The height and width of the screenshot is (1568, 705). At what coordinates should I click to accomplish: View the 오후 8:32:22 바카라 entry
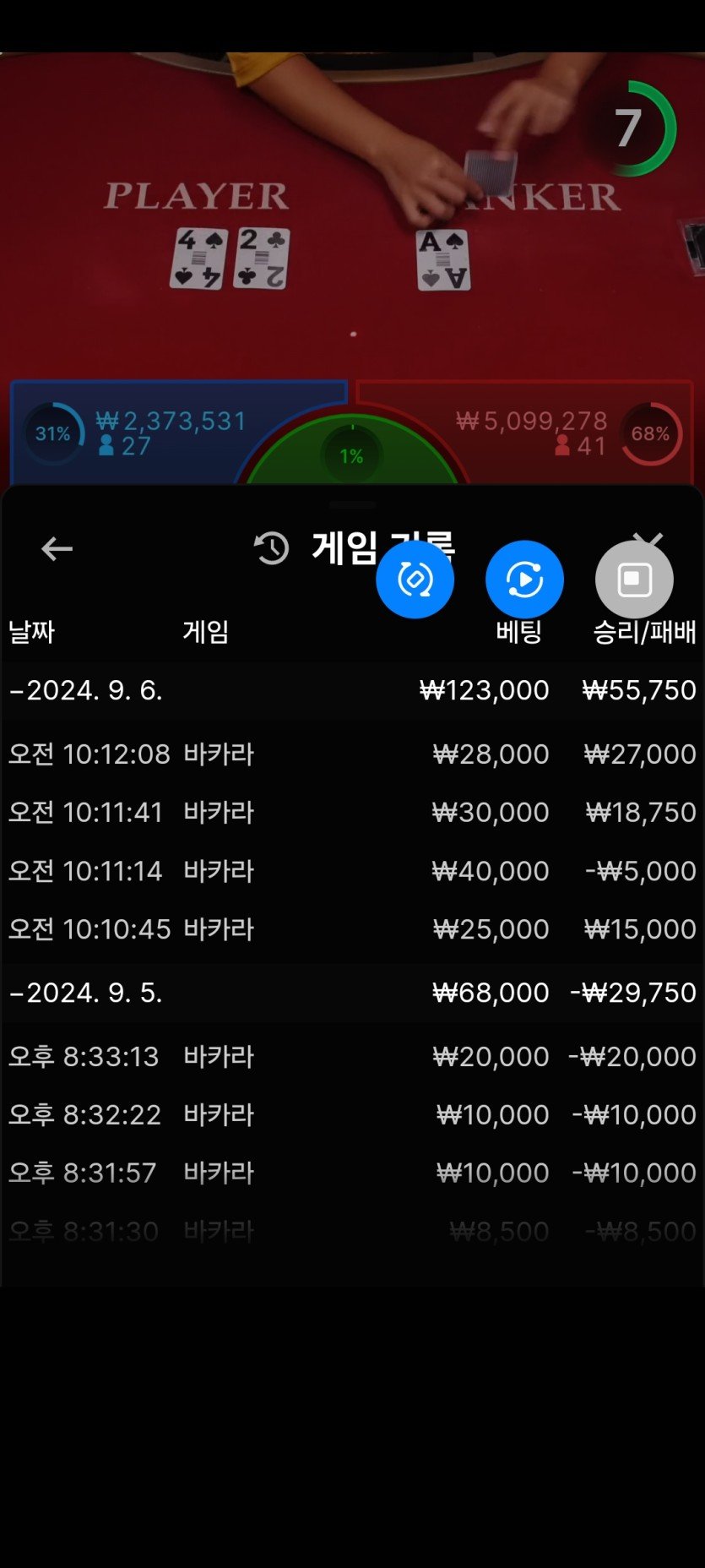(x=352, y=1114)
